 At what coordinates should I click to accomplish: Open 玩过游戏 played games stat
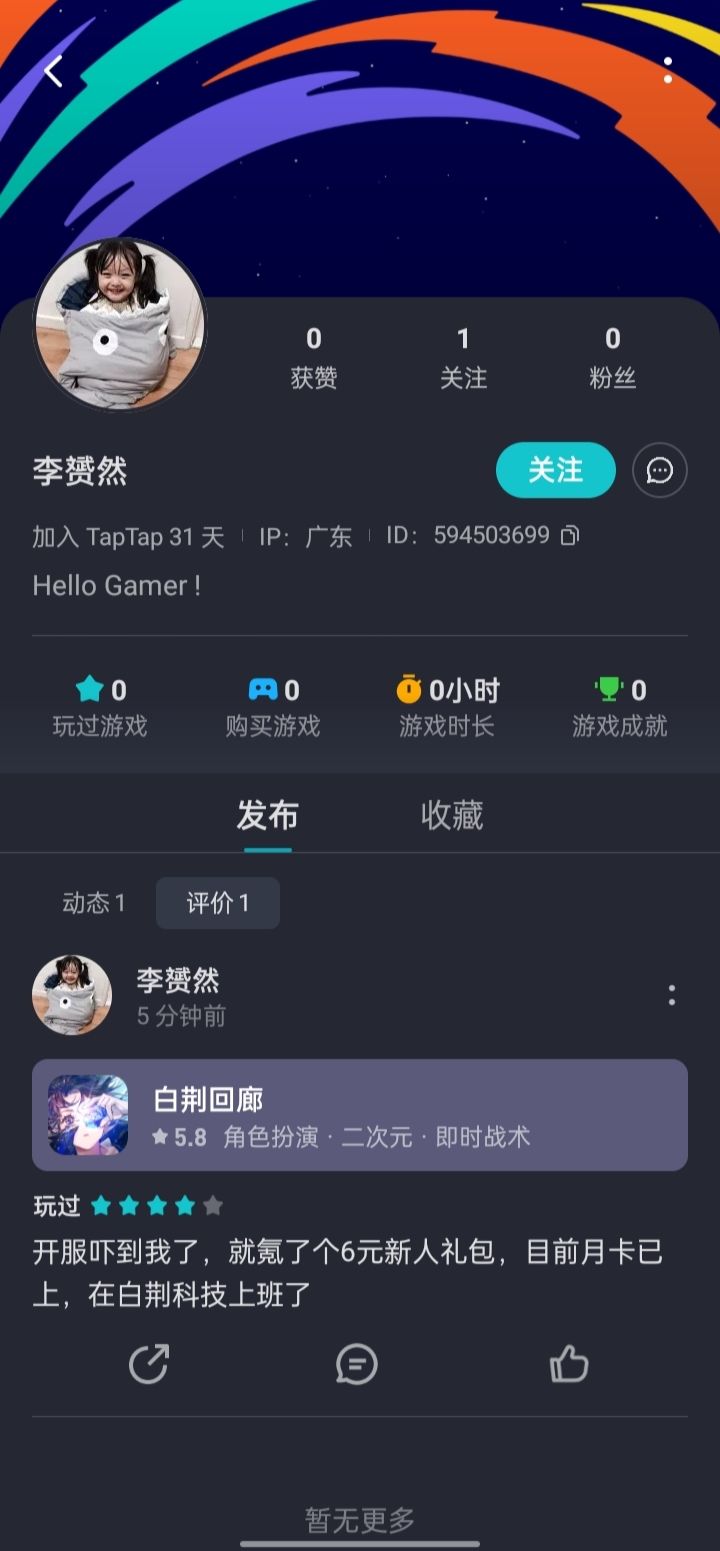click(100, 707)
